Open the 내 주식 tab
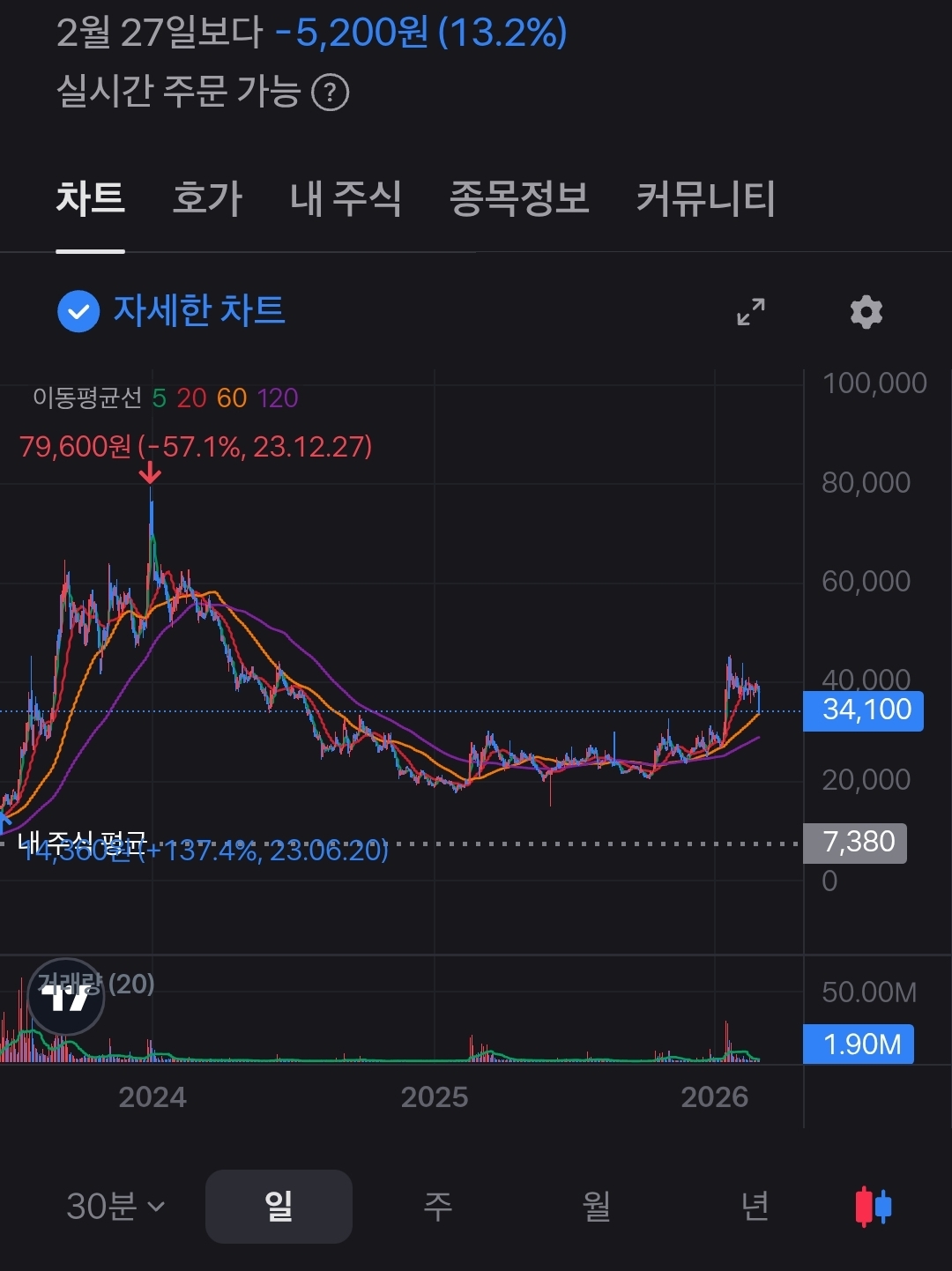 (346, 198)
